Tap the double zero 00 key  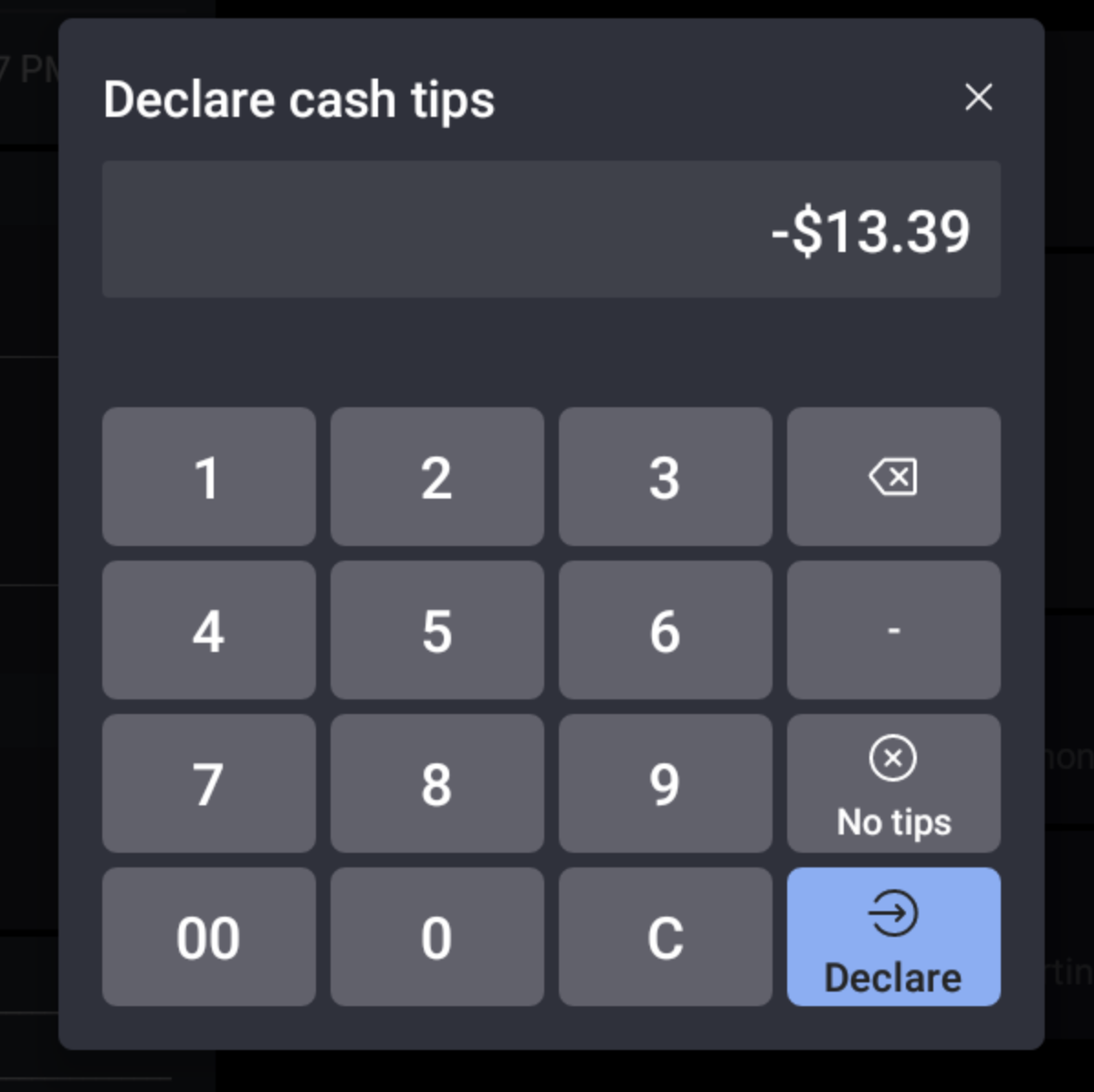click(208, 937)
